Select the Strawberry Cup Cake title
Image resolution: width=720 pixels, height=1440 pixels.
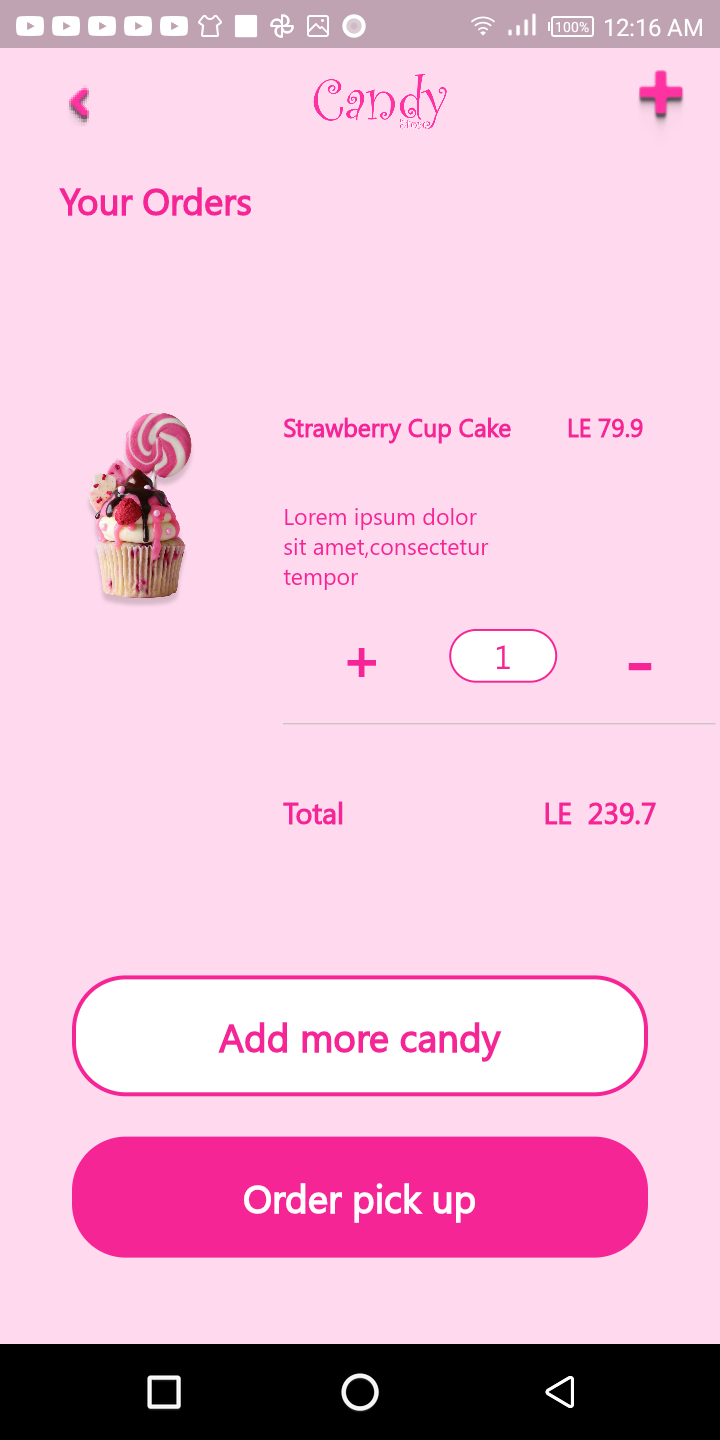pyautogui.click(x=396, y=428)
